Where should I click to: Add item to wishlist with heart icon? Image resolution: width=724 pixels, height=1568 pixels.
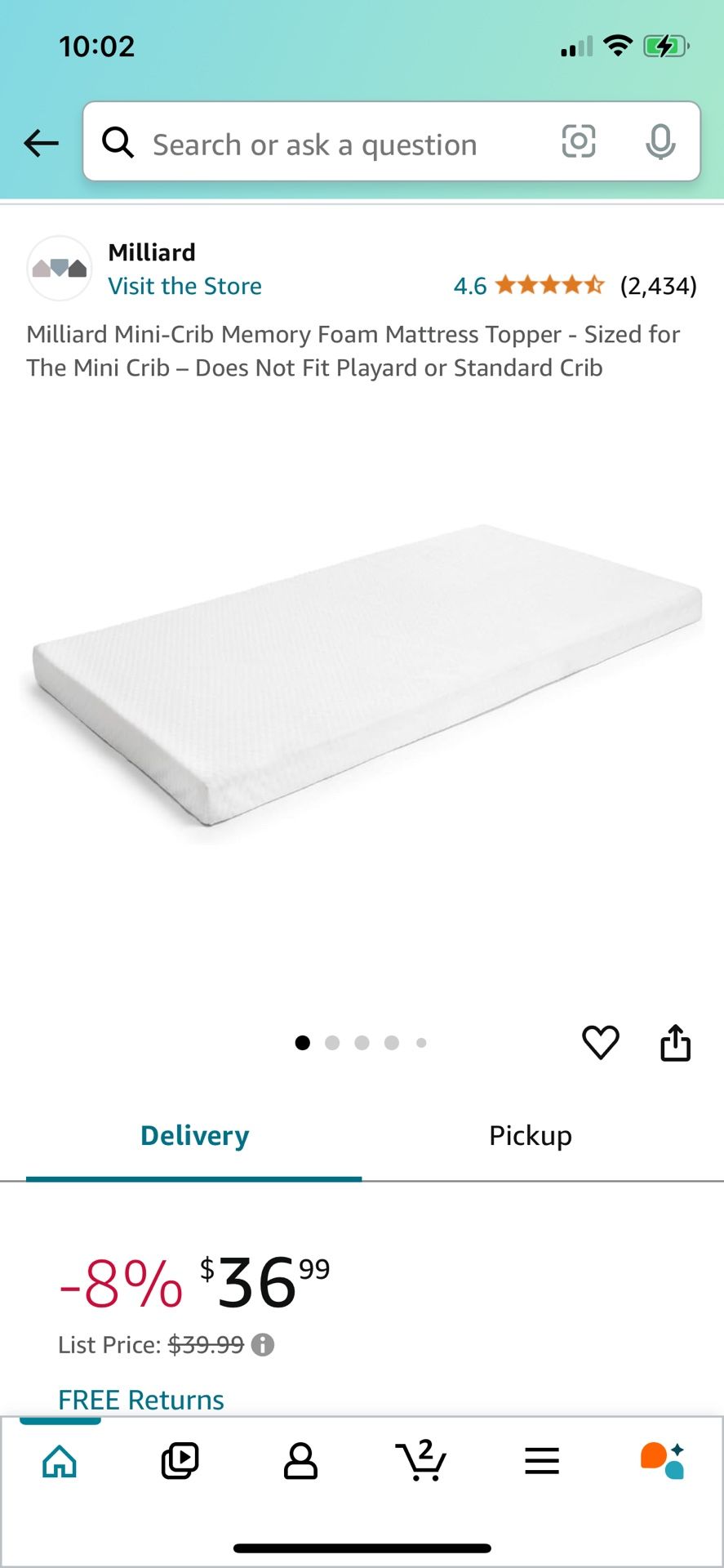[x=602, y=1042]
